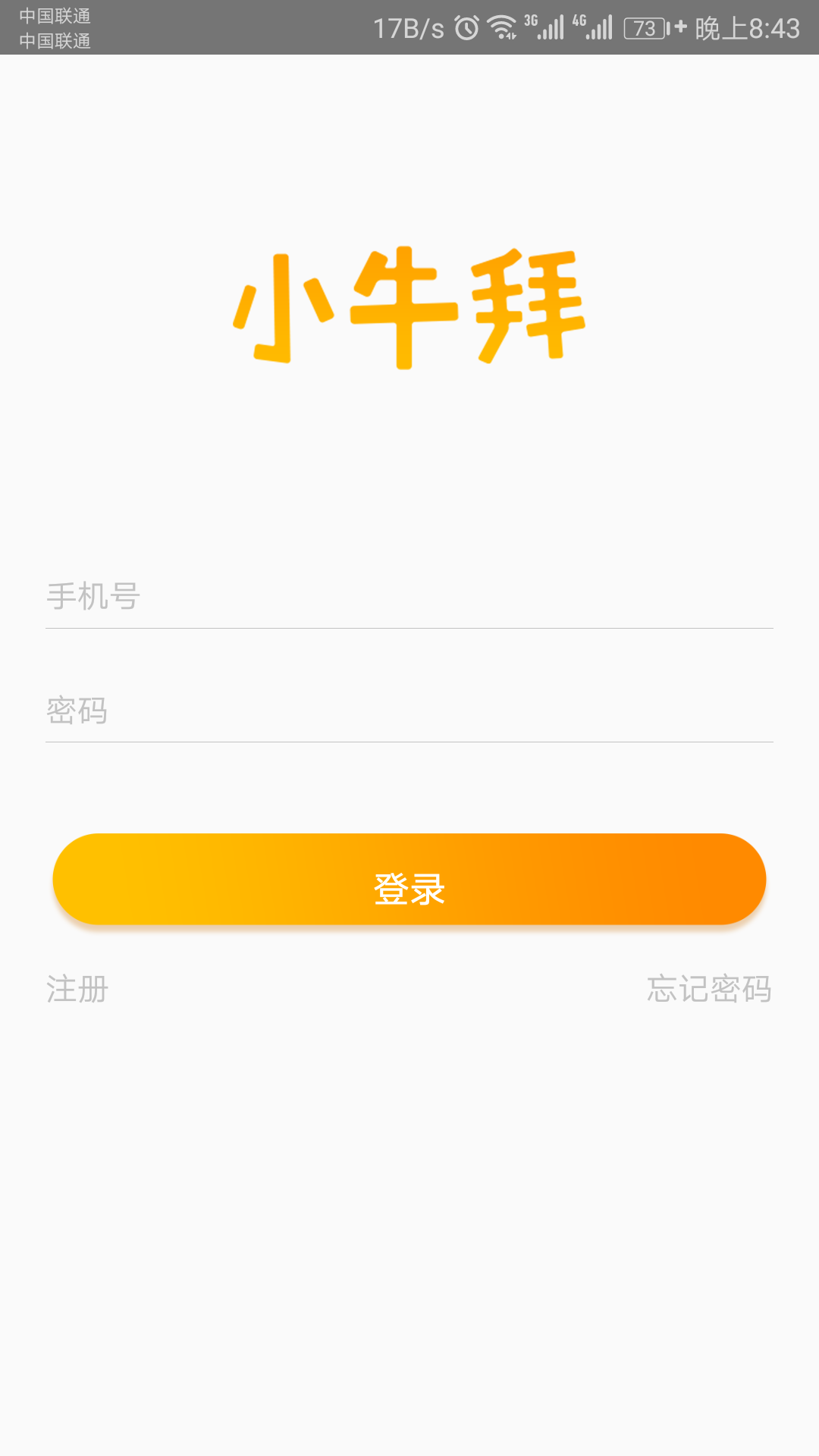Viewport: 819px width, 1456px height.
Task: Open the 忘记密码 forgot password link
Action: tap(710, 989)
